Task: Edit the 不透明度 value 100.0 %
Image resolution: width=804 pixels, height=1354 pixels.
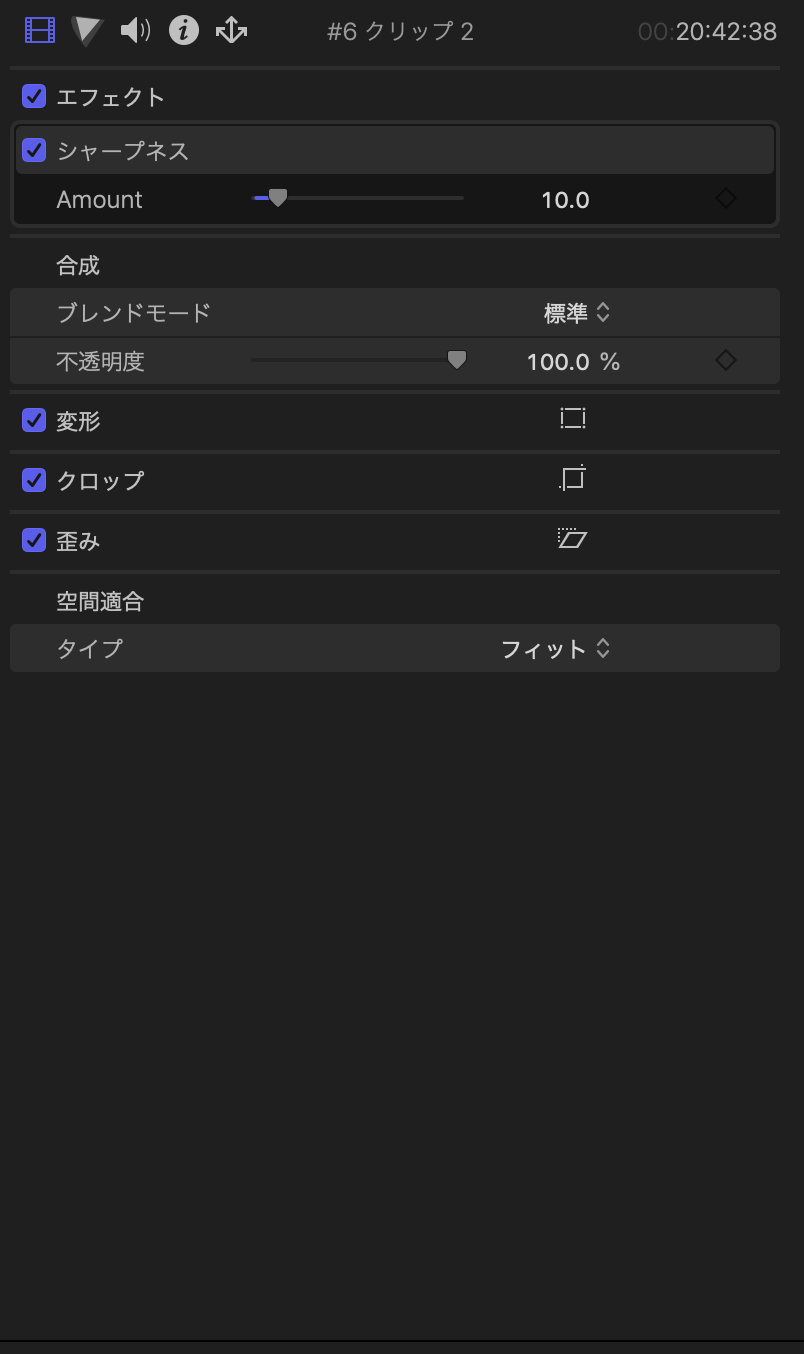Action: (573, 362)
